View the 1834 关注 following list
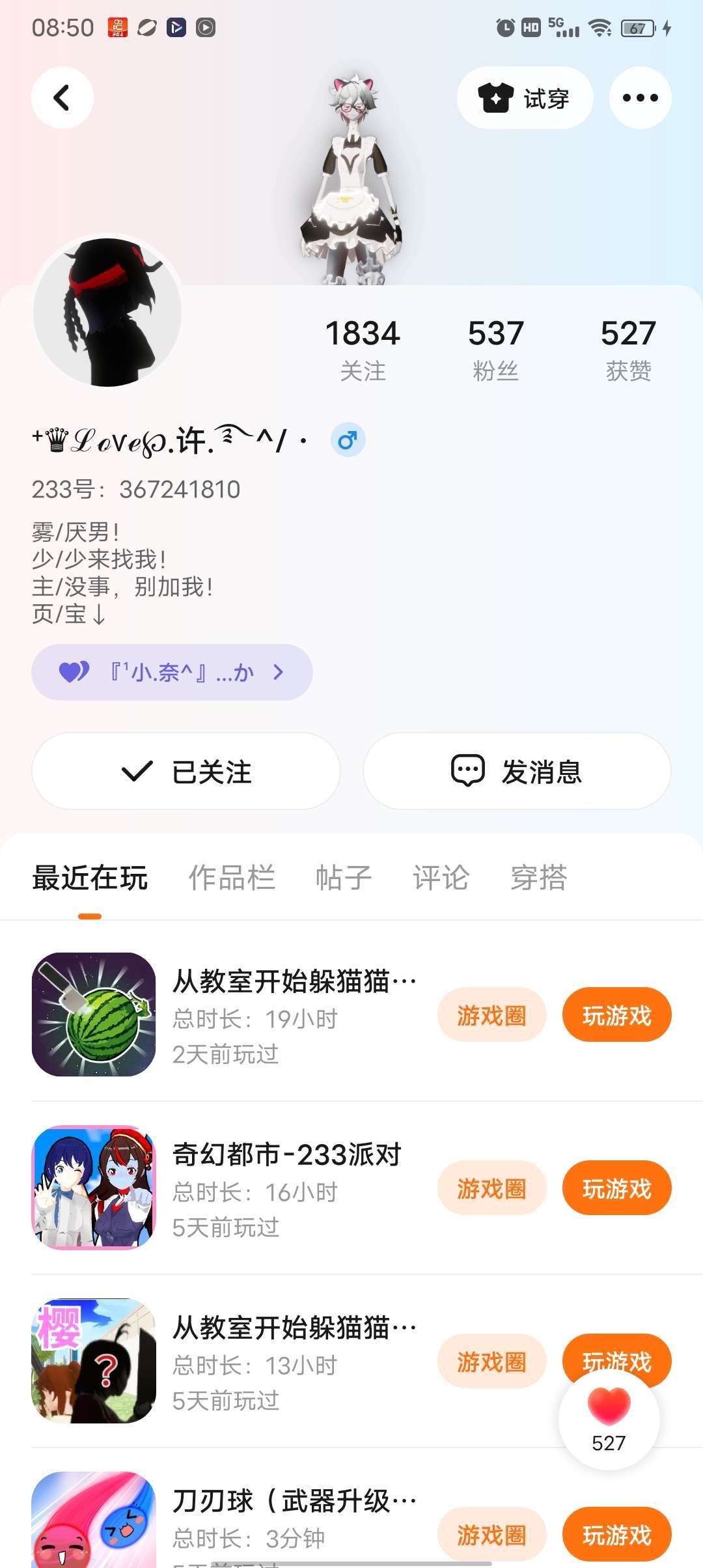 363,349
